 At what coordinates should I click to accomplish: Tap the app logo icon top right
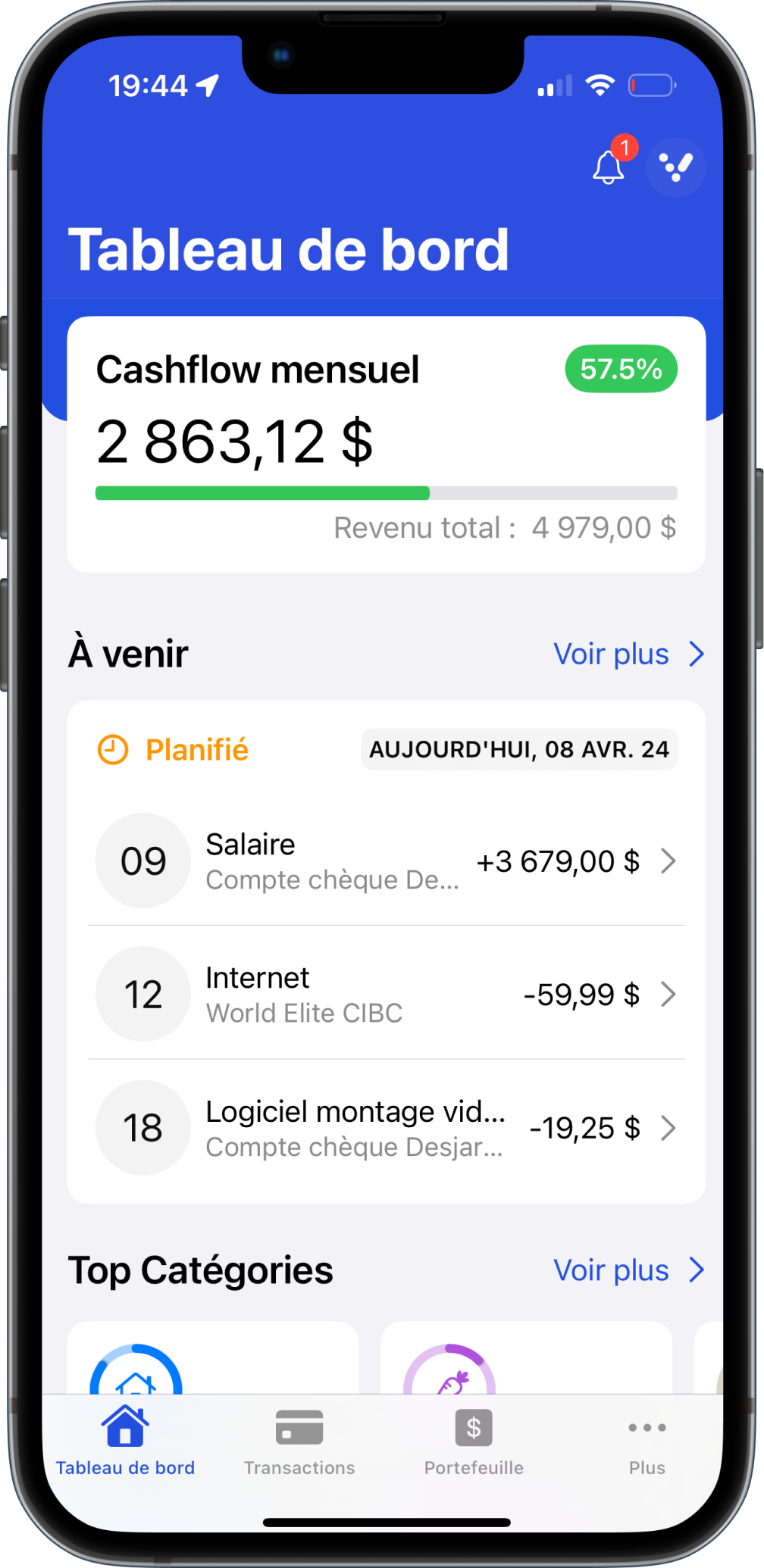pos(676,166)
